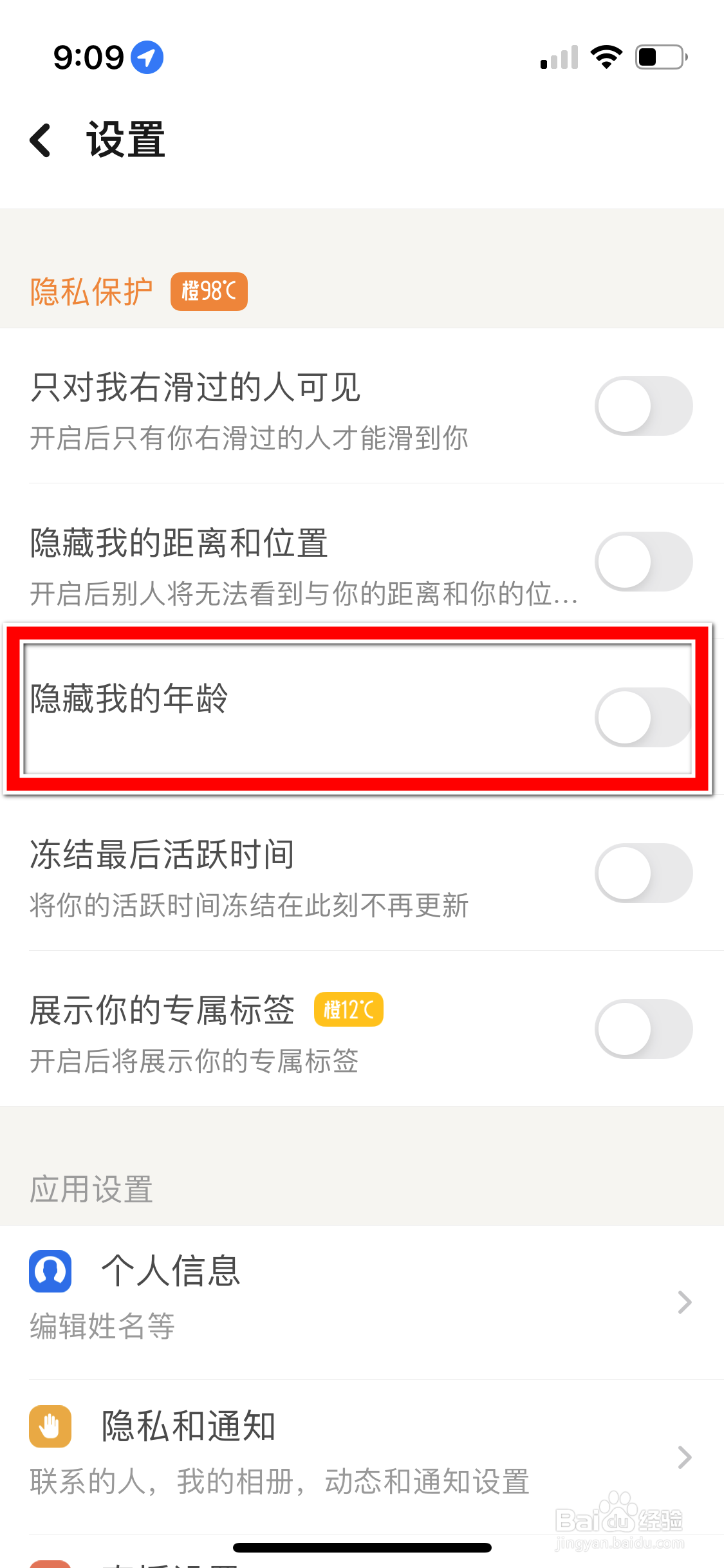Tap the 橙98℃ badge next to 隐私保护

pos(209,291)
